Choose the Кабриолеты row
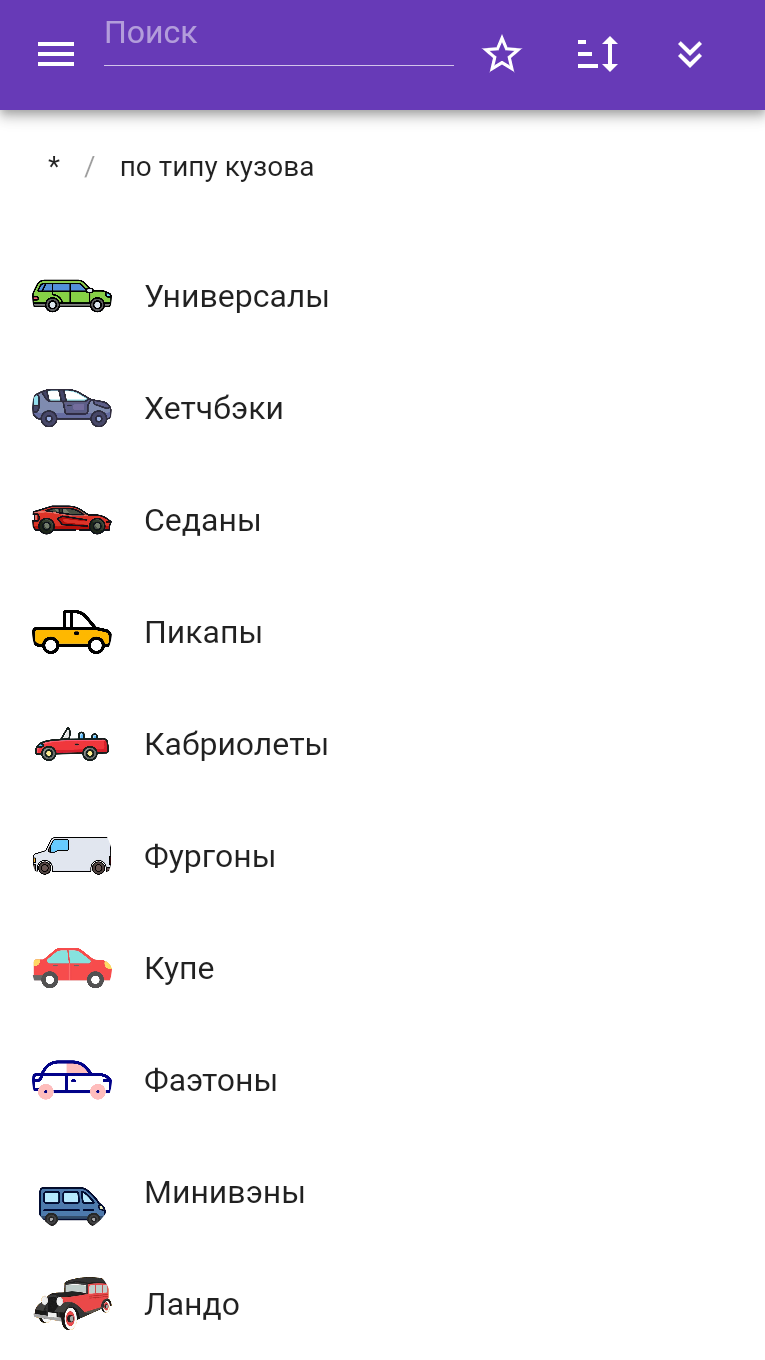765x1360 pixels. point(382,744)
